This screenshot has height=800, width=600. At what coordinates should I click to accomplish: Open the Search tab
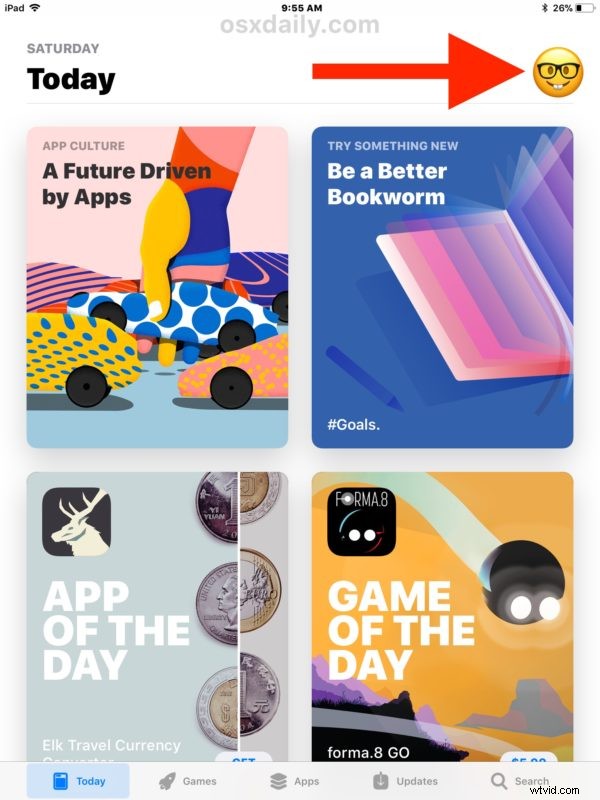(x=520, y=780)
